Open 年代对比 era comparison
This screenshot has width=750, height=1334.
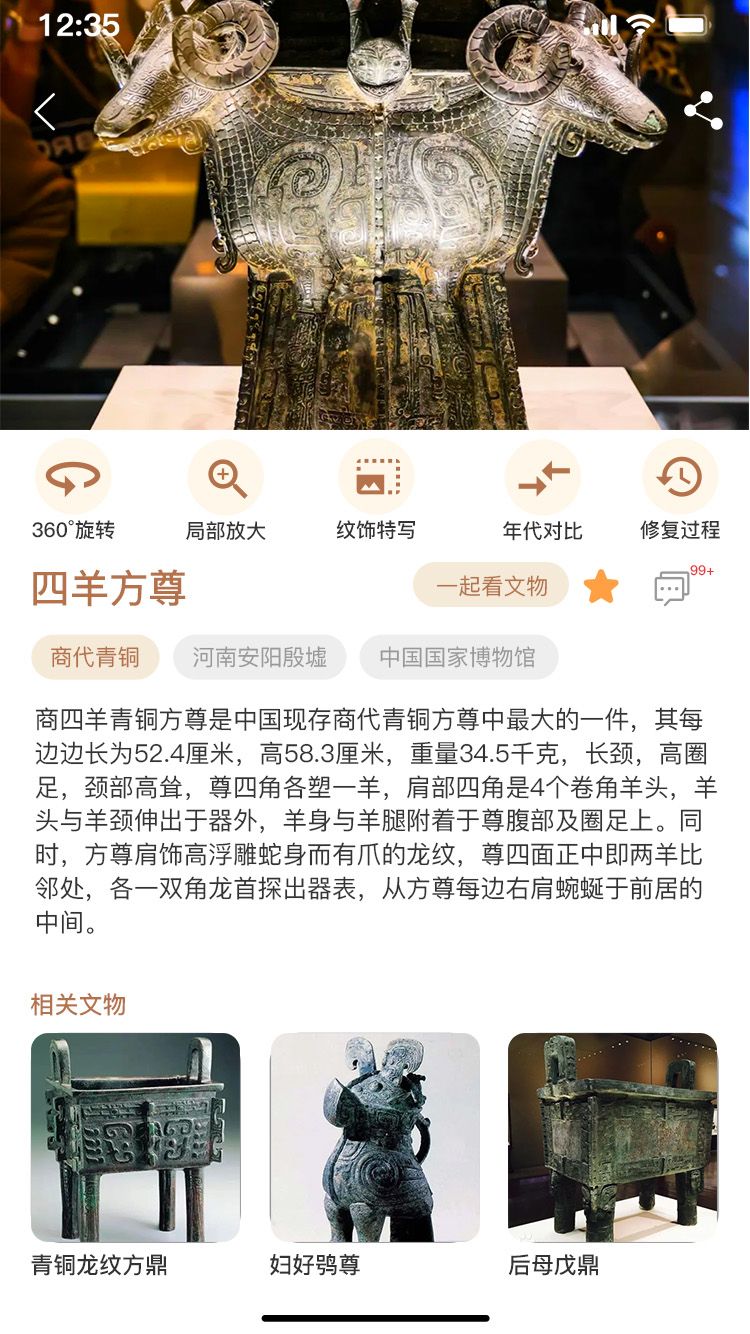542,477
